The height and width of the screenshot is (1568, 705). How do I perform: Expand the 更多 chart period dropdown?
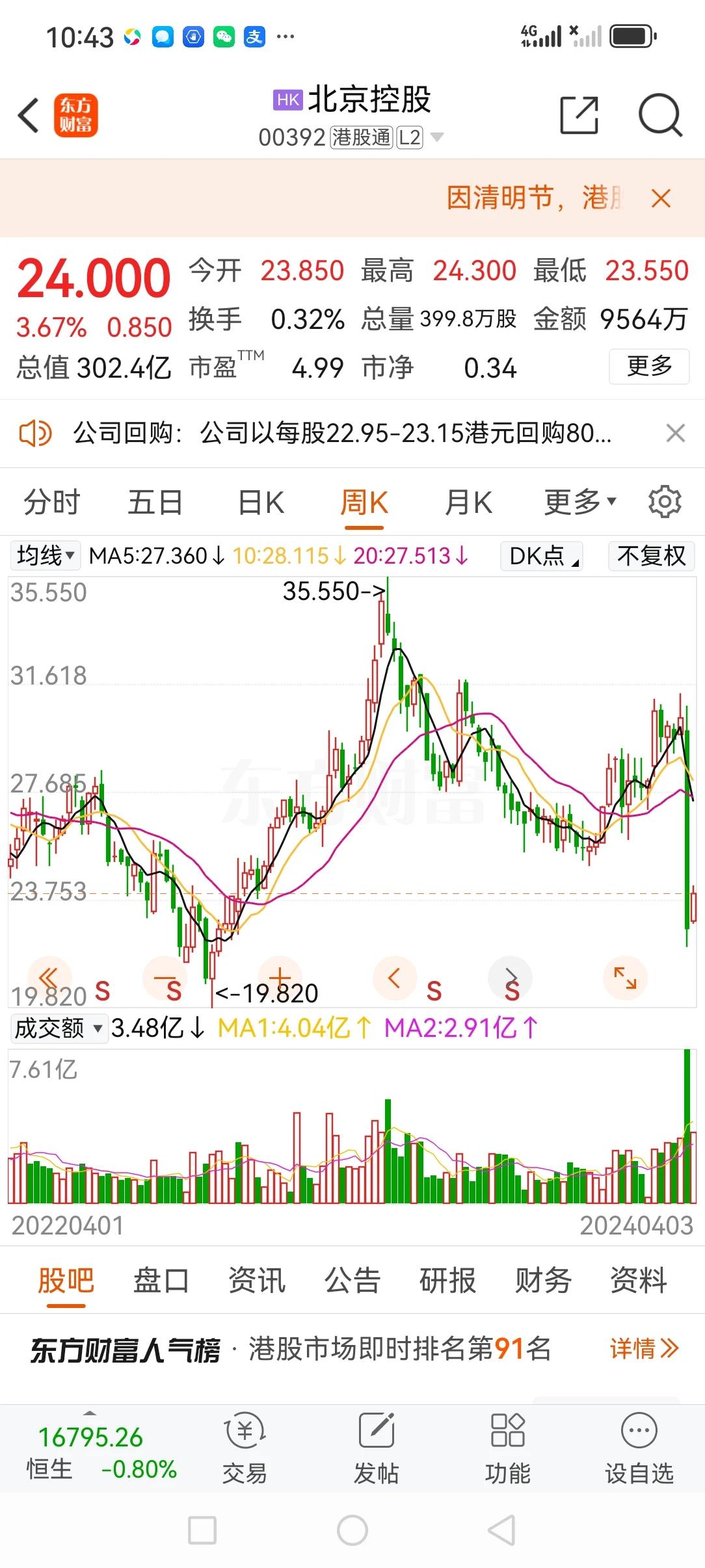click(x=579, y=501)
